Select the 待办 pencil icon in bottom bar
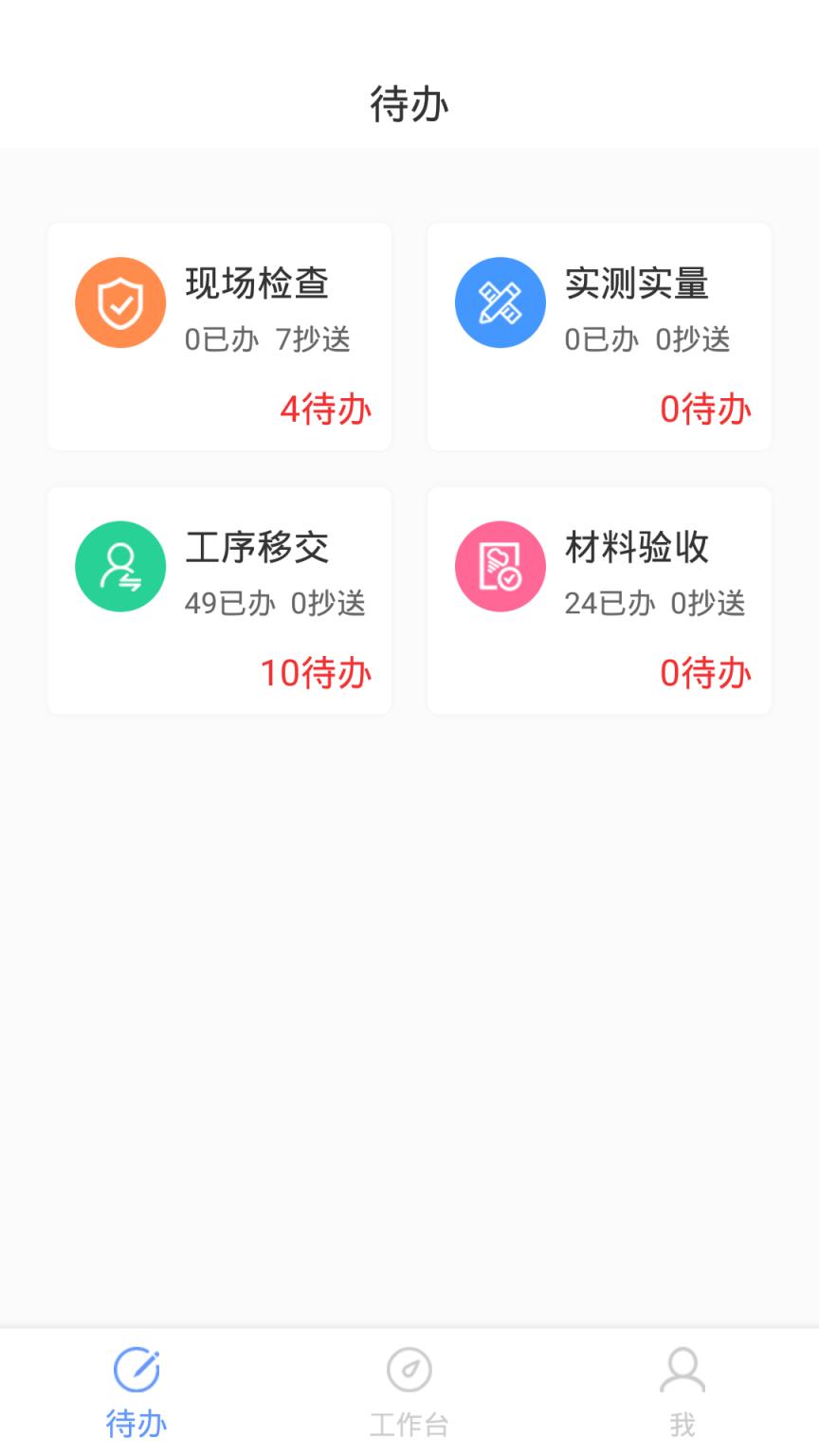 (136, 1369)
